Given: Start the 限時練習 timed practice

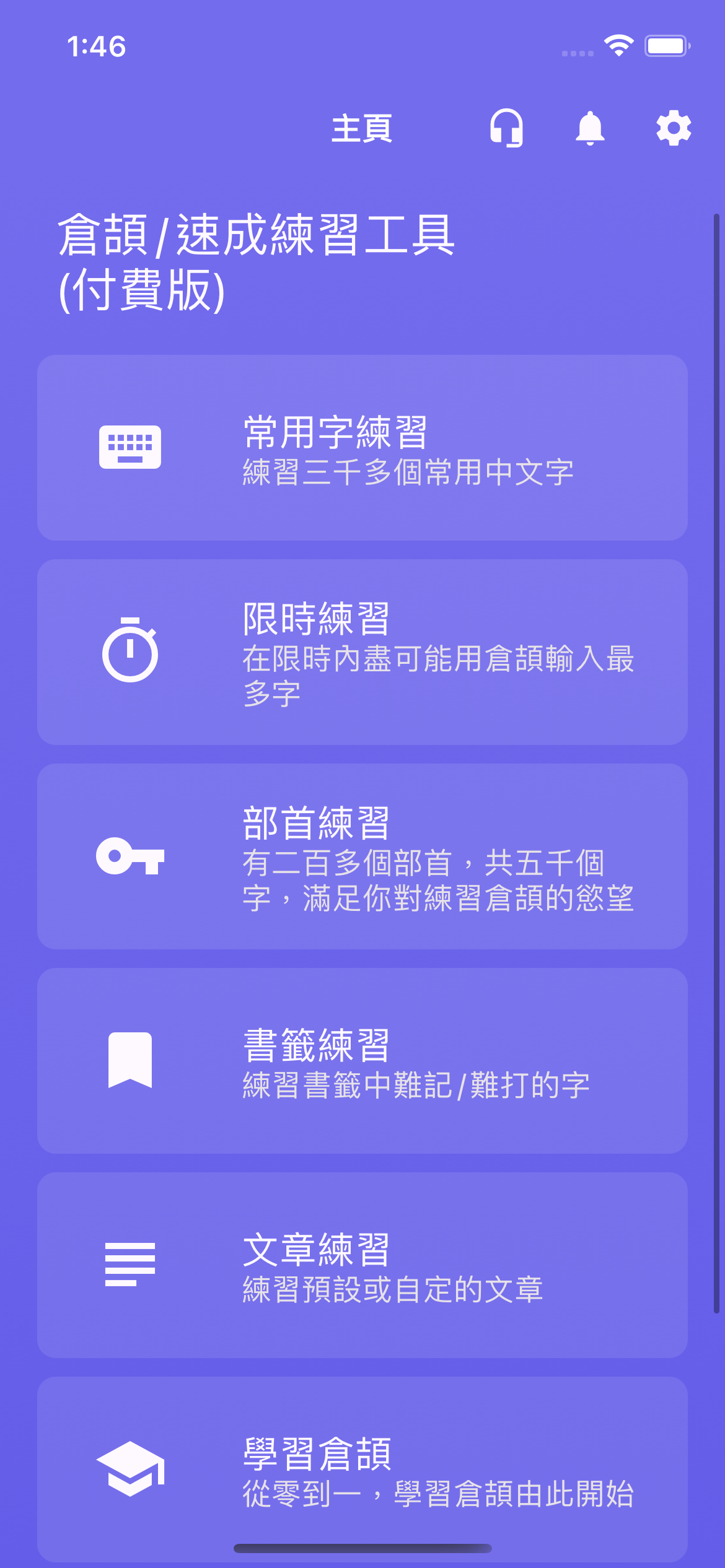Looking at the screenshot, I should tap(362, 652).
